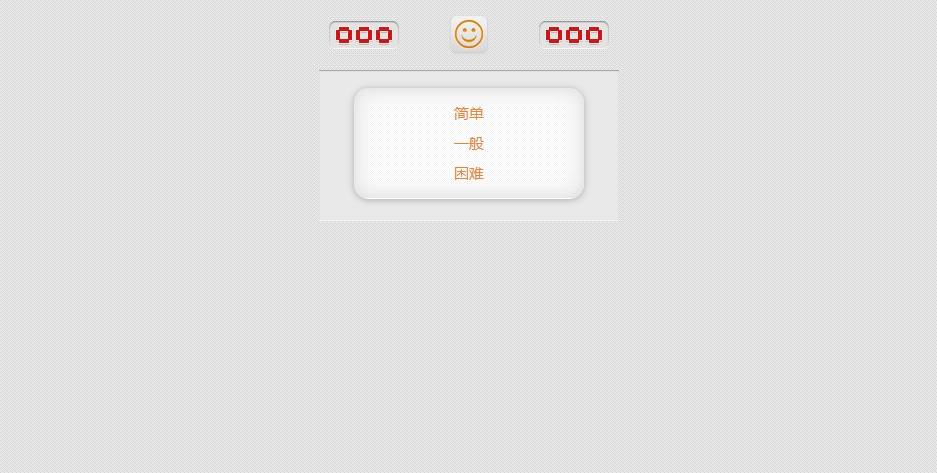Tap the smiley face reset button
937x473 pixels.
click(x=468, y=34)
